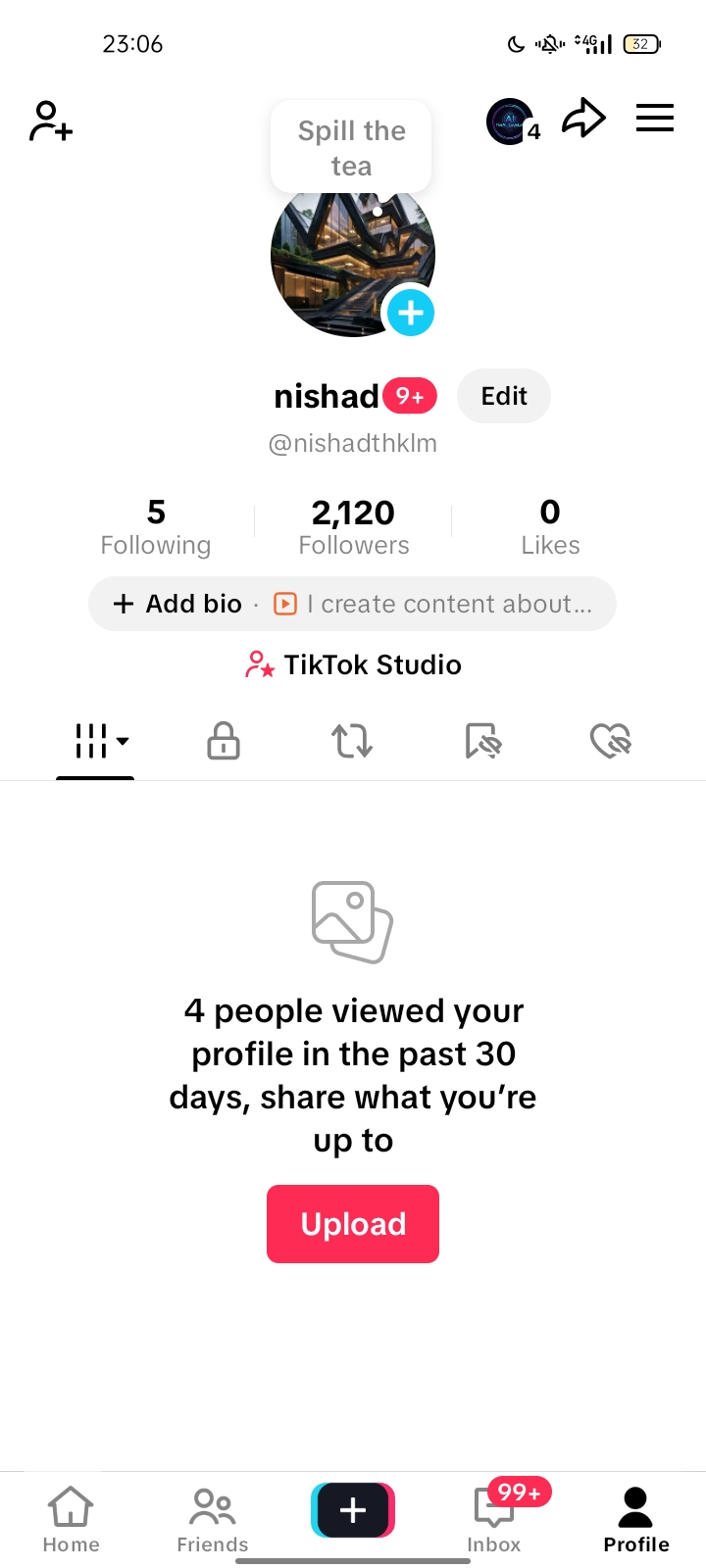Create a new video with the plus button
This screenshot has height=1568, width=706.
(x=353, y=1510)
